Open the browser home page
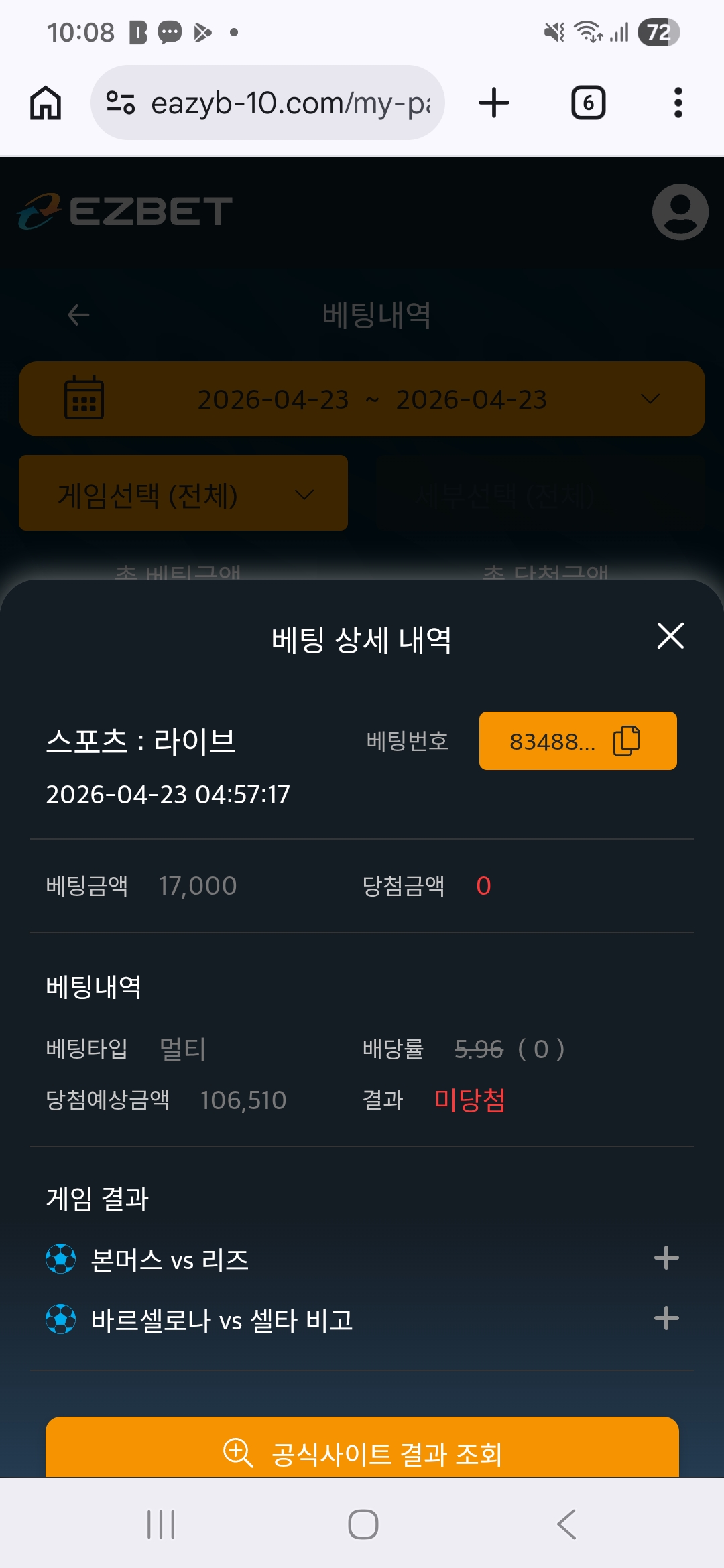724x1568 pixels. click(46, 103)
